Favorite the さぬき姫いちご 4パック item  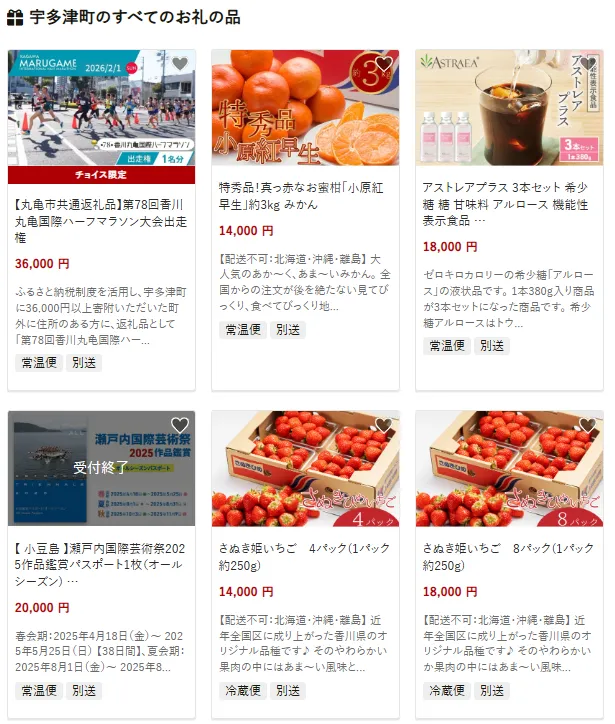383,425
